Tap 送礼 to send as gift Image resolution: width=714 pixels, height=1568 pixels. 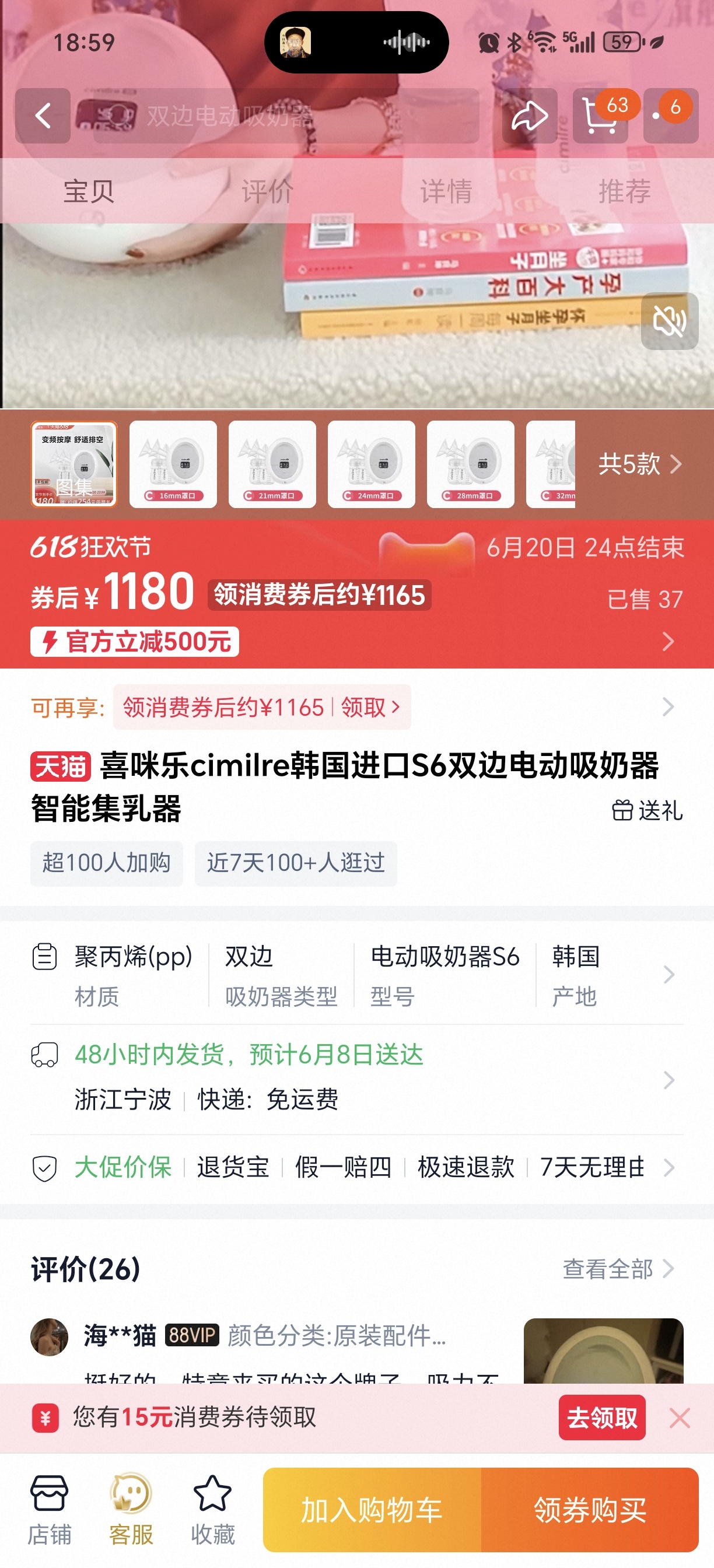pos(647,810)
